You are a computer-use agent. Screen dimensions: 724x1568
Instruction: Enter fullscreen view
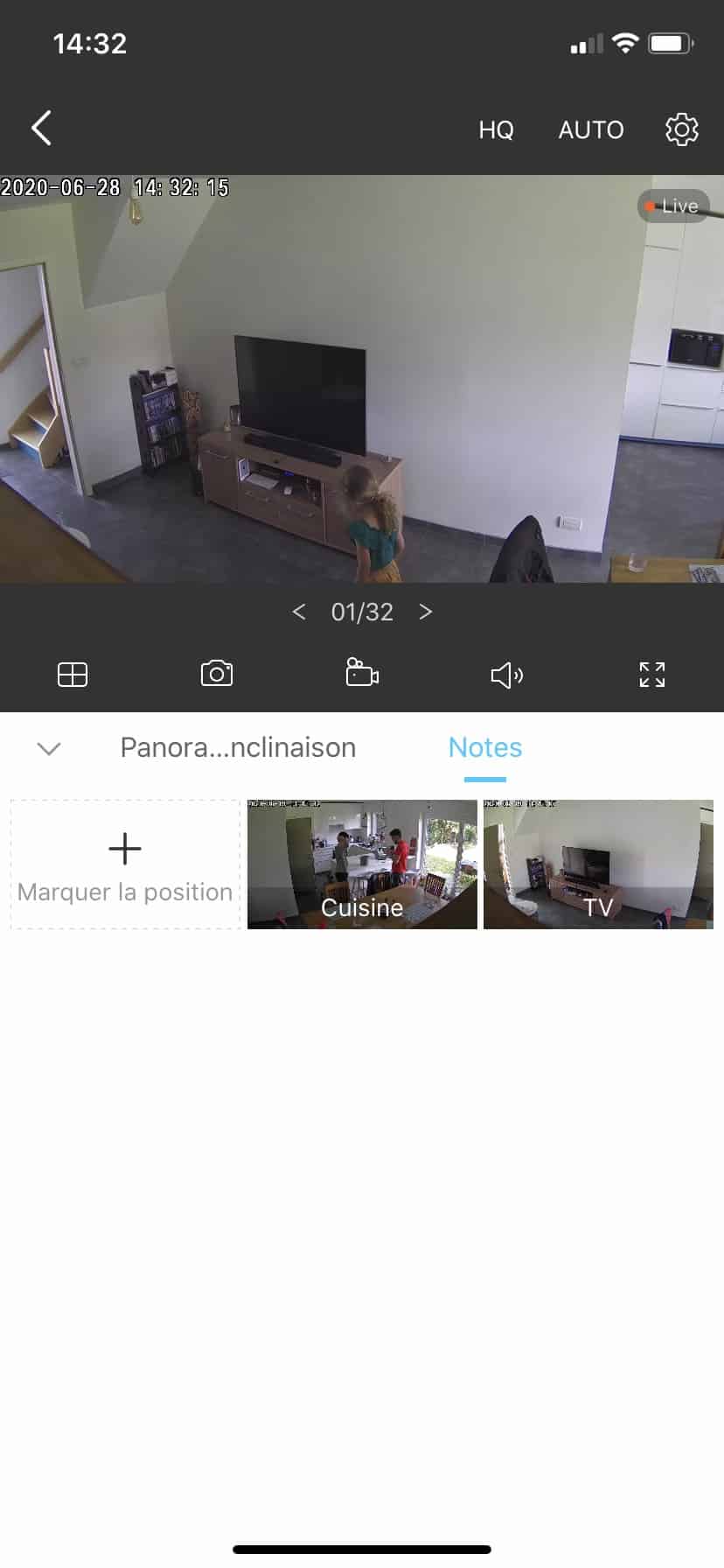pyautogui.click(x=651, y=675)
